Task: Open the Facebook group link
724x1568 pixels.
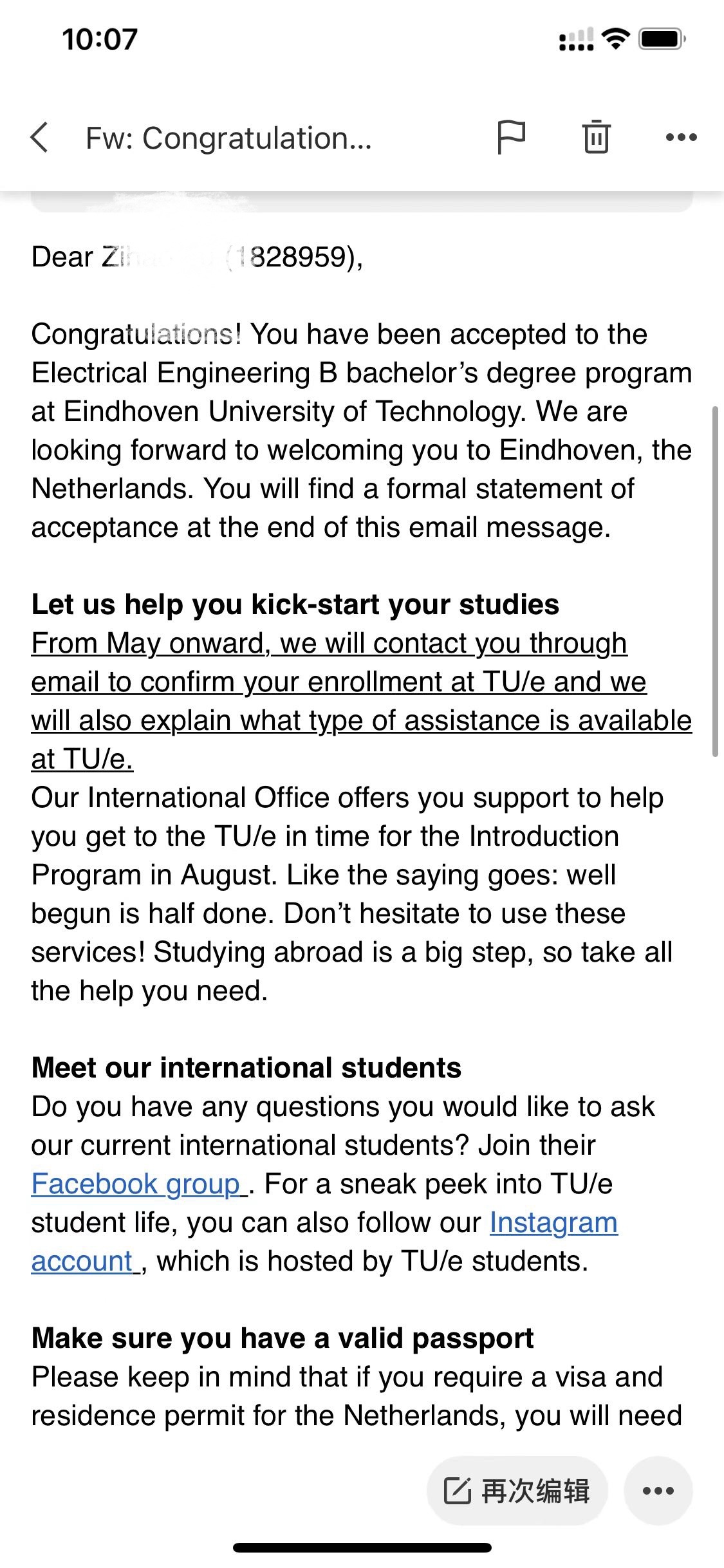Action: pos(136,1184)
